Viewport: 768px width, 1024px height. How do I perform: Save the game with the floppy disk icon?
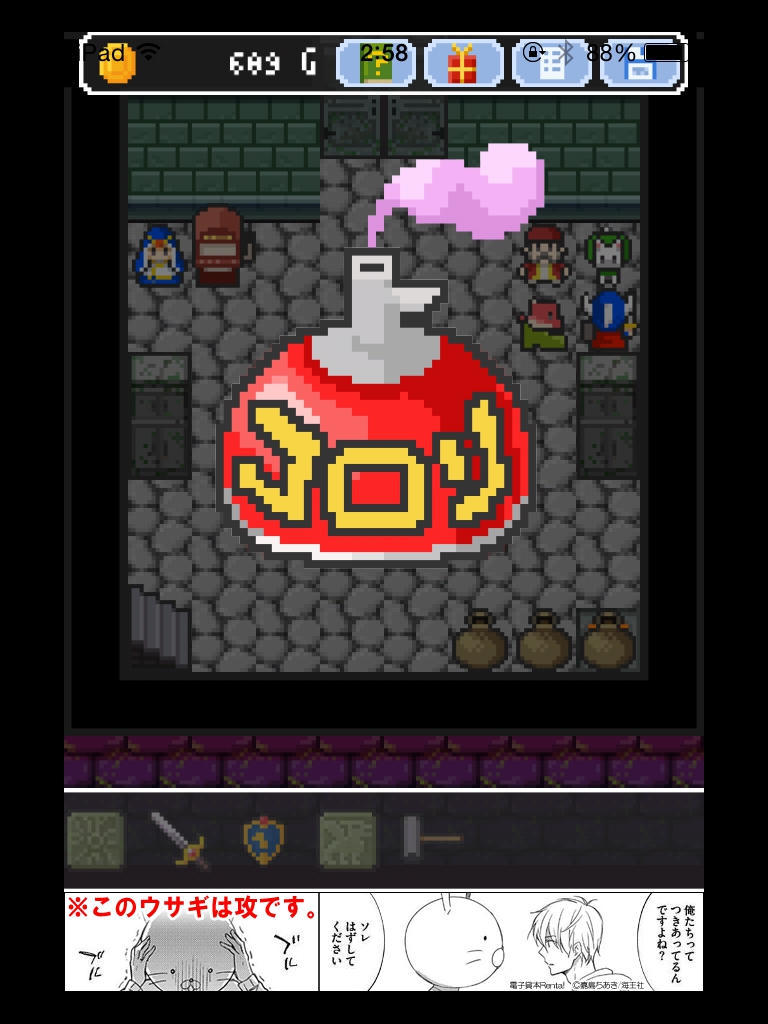click(640, 63)
